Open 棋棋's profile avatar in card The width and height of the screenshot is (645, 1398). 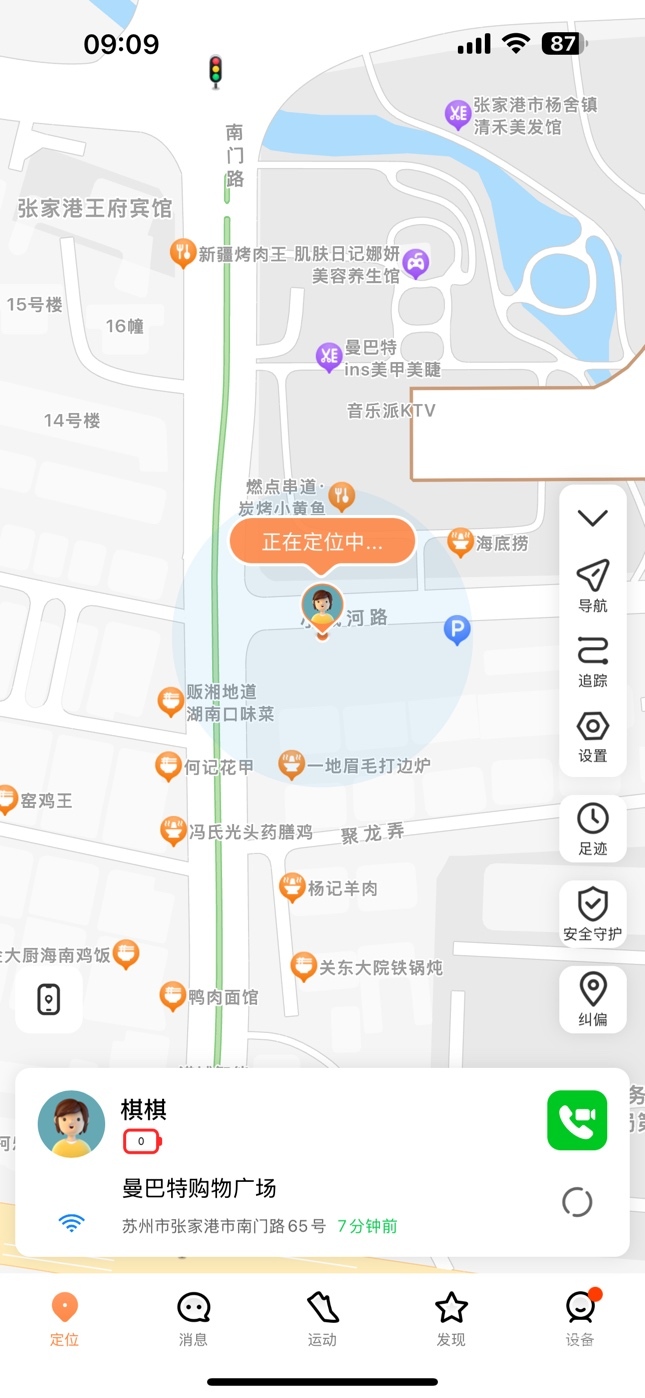[71, 1124]
